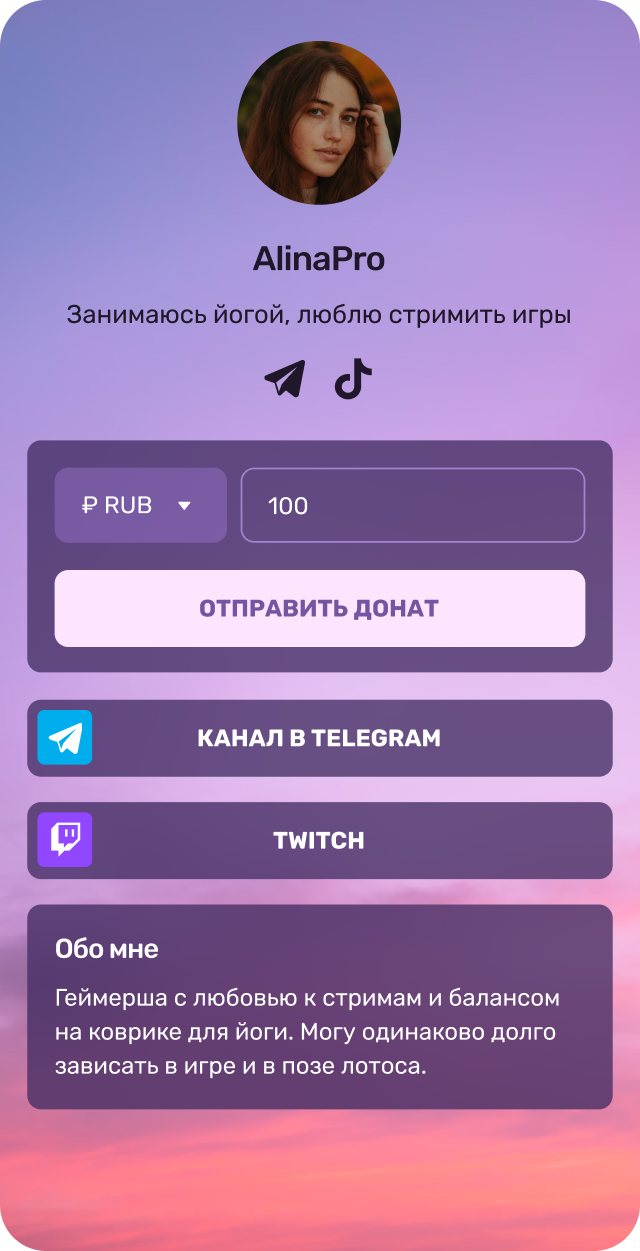Open the TikTok profile icon
640x1251 pixels.
point(353,380)
